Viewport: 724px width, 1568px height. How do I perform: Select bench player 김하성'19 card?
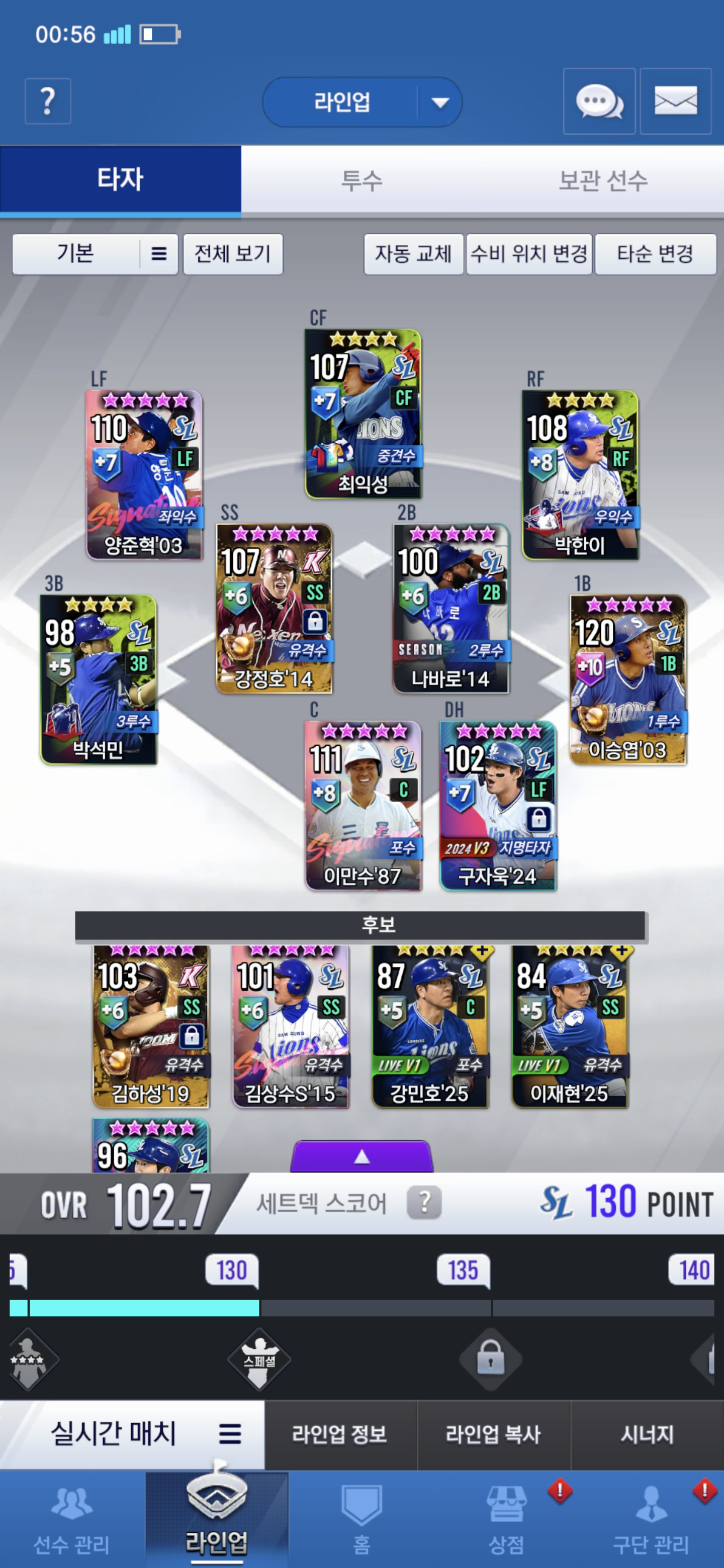[x=150, y=1026]
